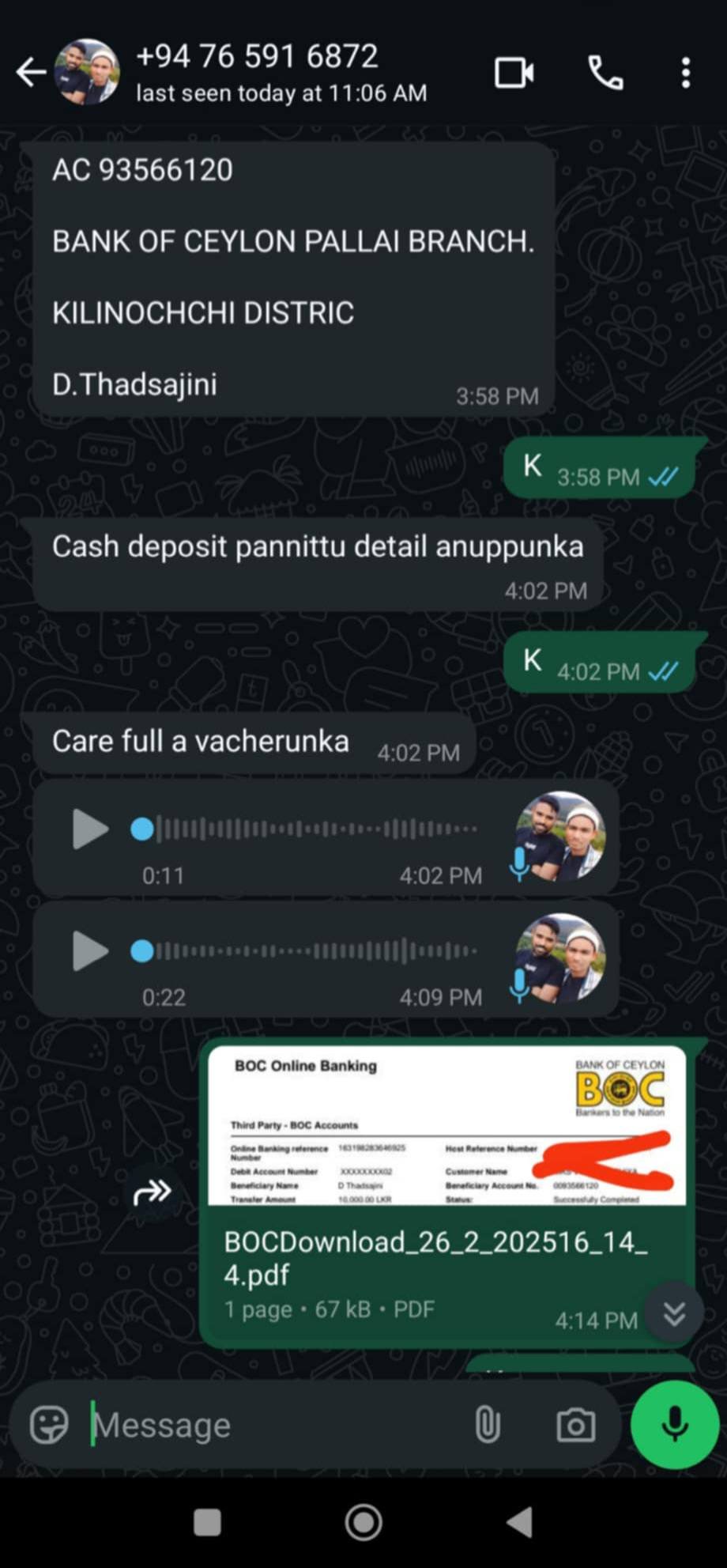Screen dimensions: 727x1568
Task: Play the 0:11 voice message
Action: (90, 829)
